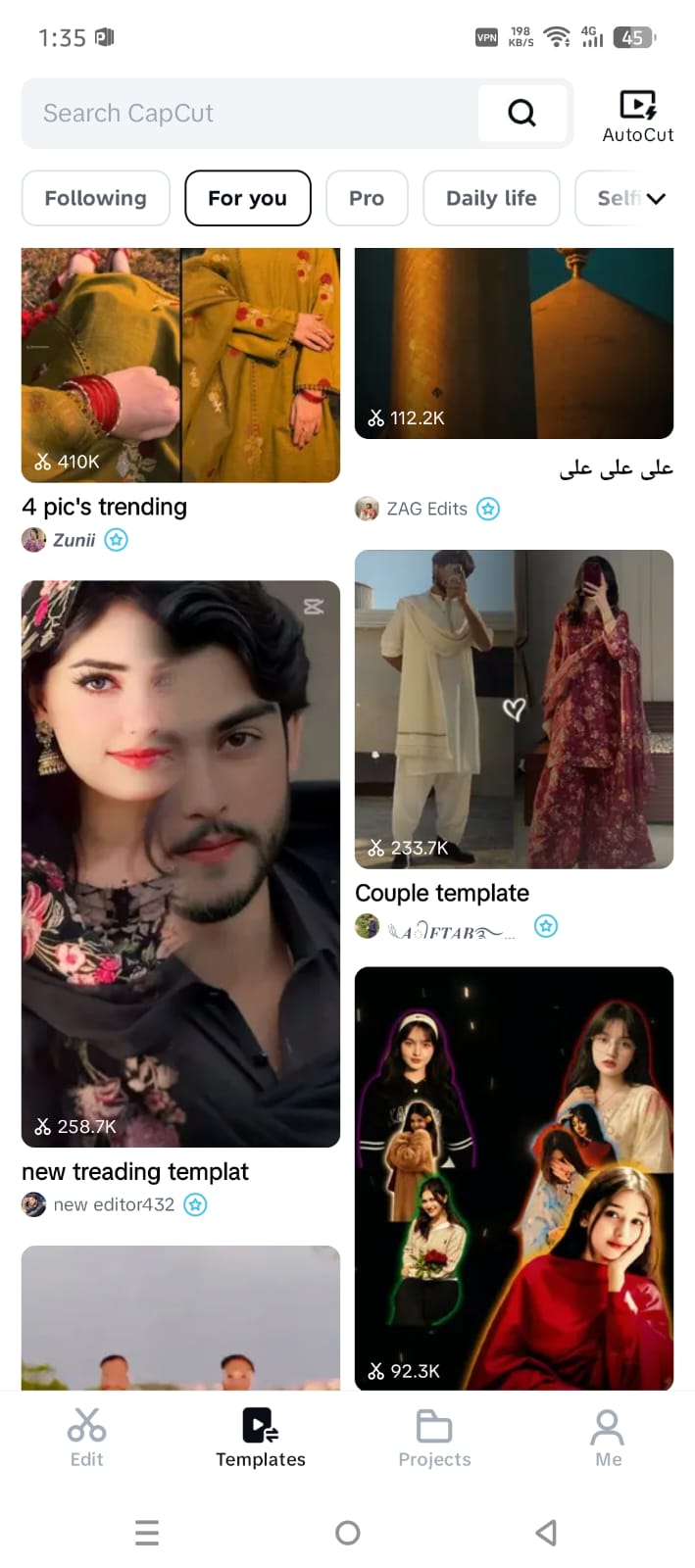Open the ZAG Edits template with 112.2K uses

tap(514, 343)
